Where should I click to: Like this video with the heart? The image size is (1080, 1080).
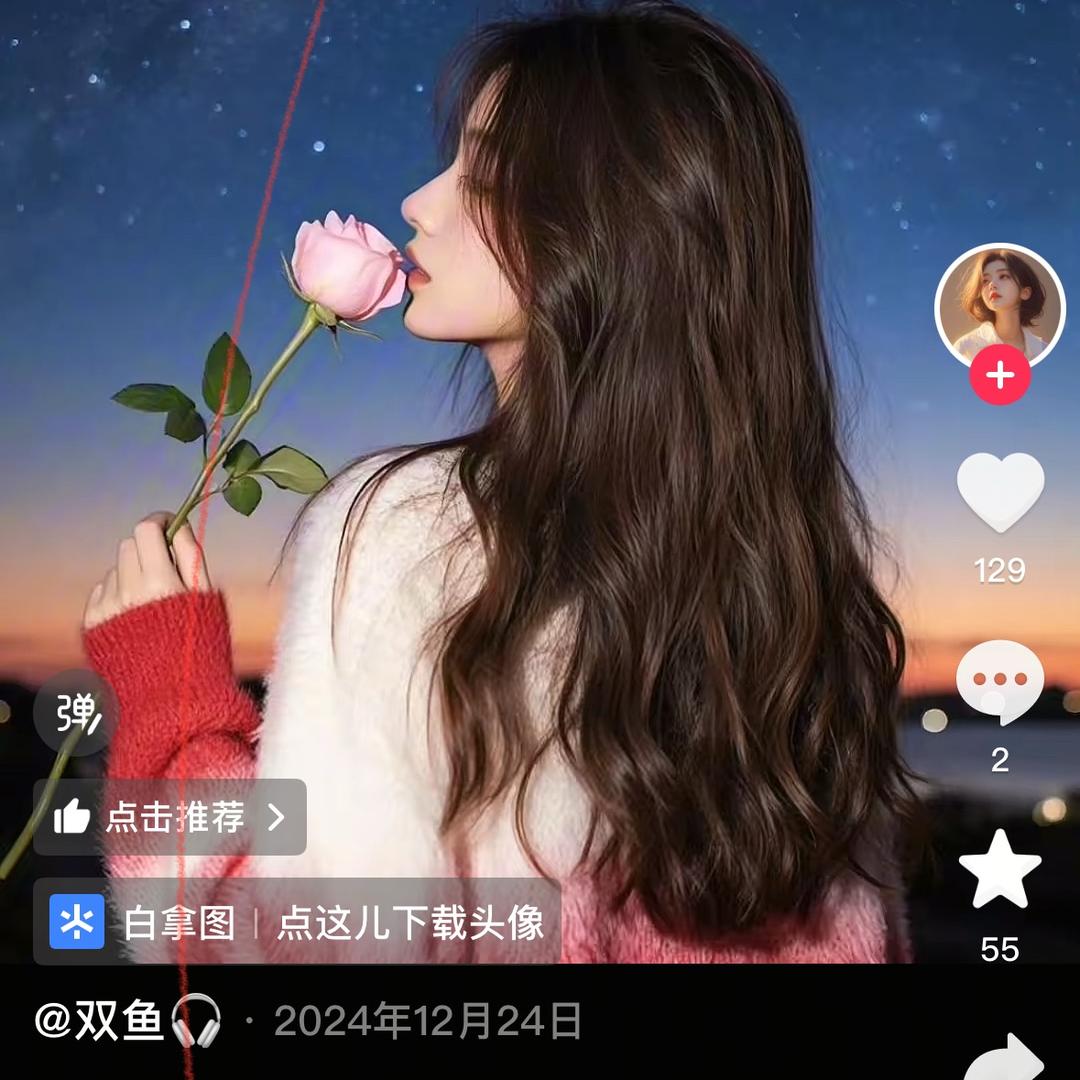pos(1000,491)
